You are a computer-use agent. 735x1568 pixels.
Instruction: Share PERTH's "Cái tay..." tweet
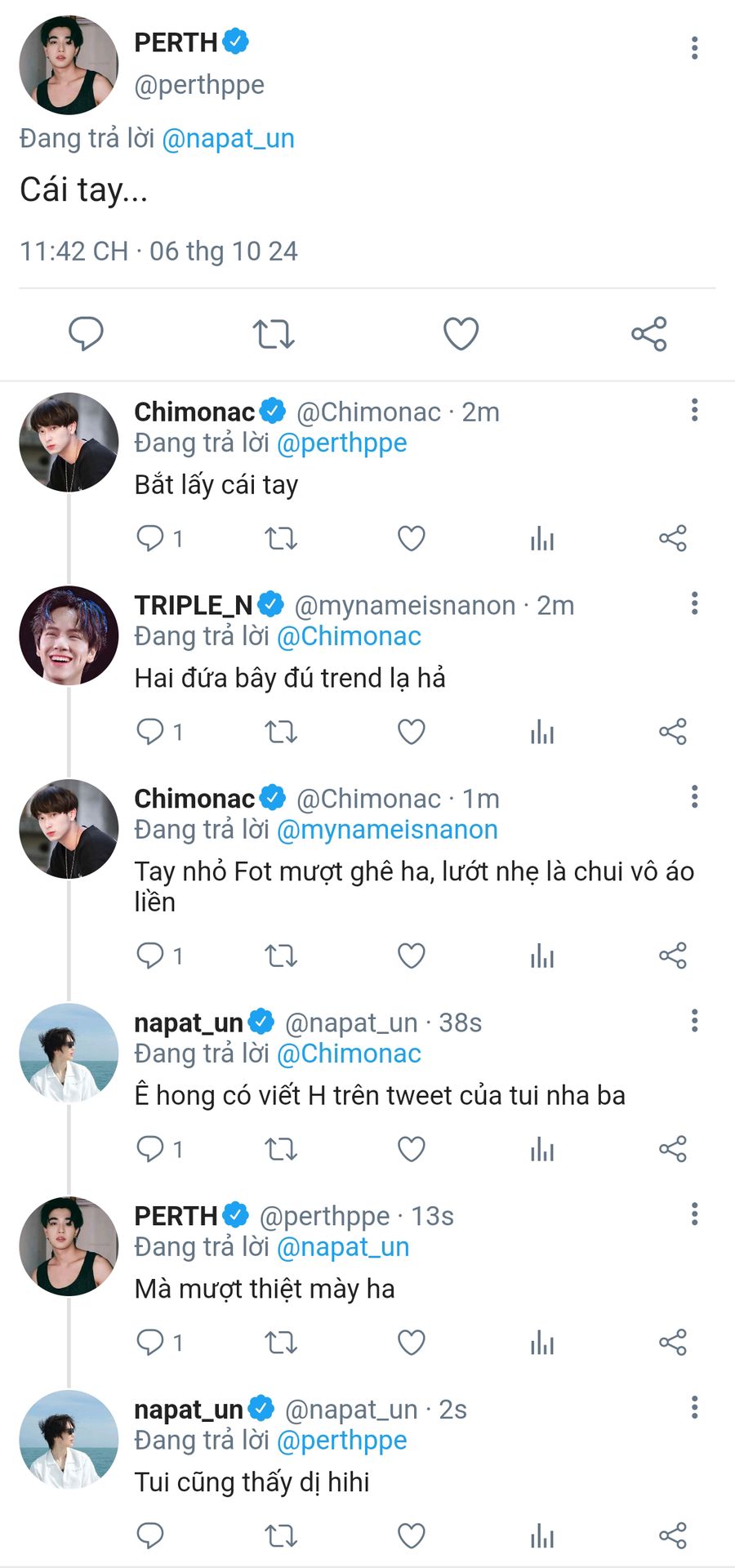(649, 334)
